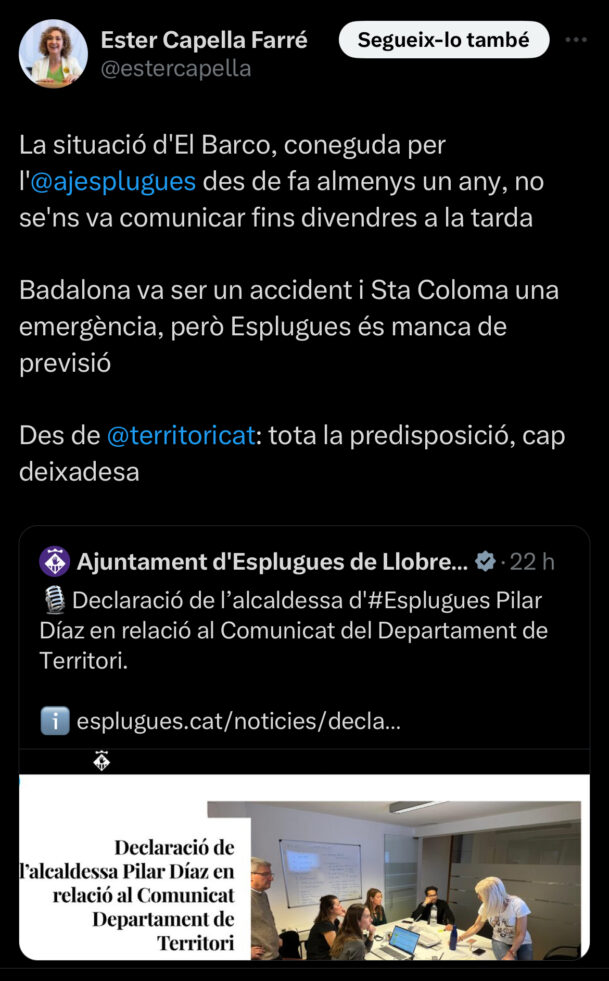Tap the Segueix-lo també follow button
The height and width of the screenshot is (981, 609).
point(443,40)
